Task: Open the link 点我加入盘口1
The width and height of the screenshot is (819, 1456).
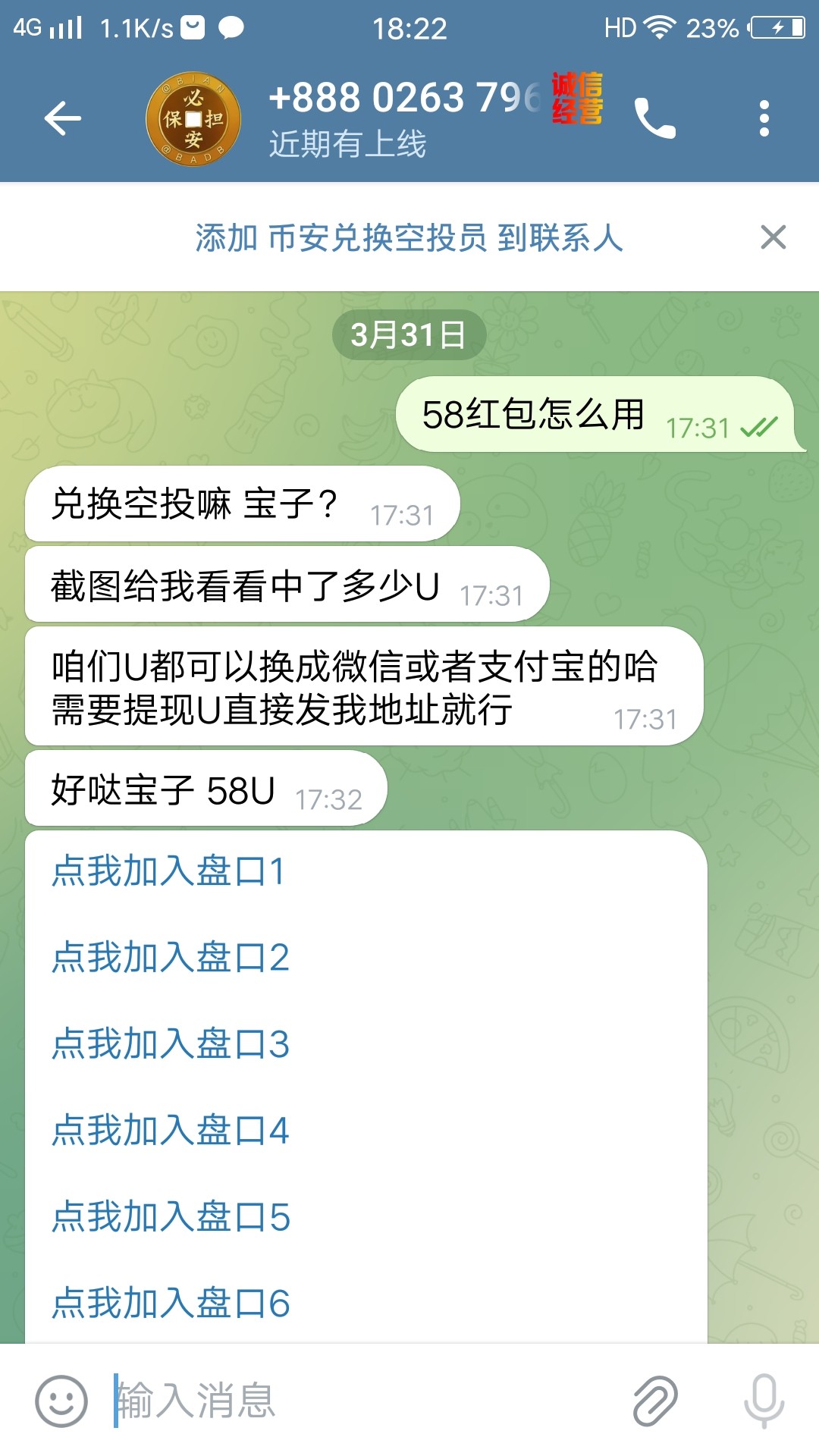Action: coord(168,871)
